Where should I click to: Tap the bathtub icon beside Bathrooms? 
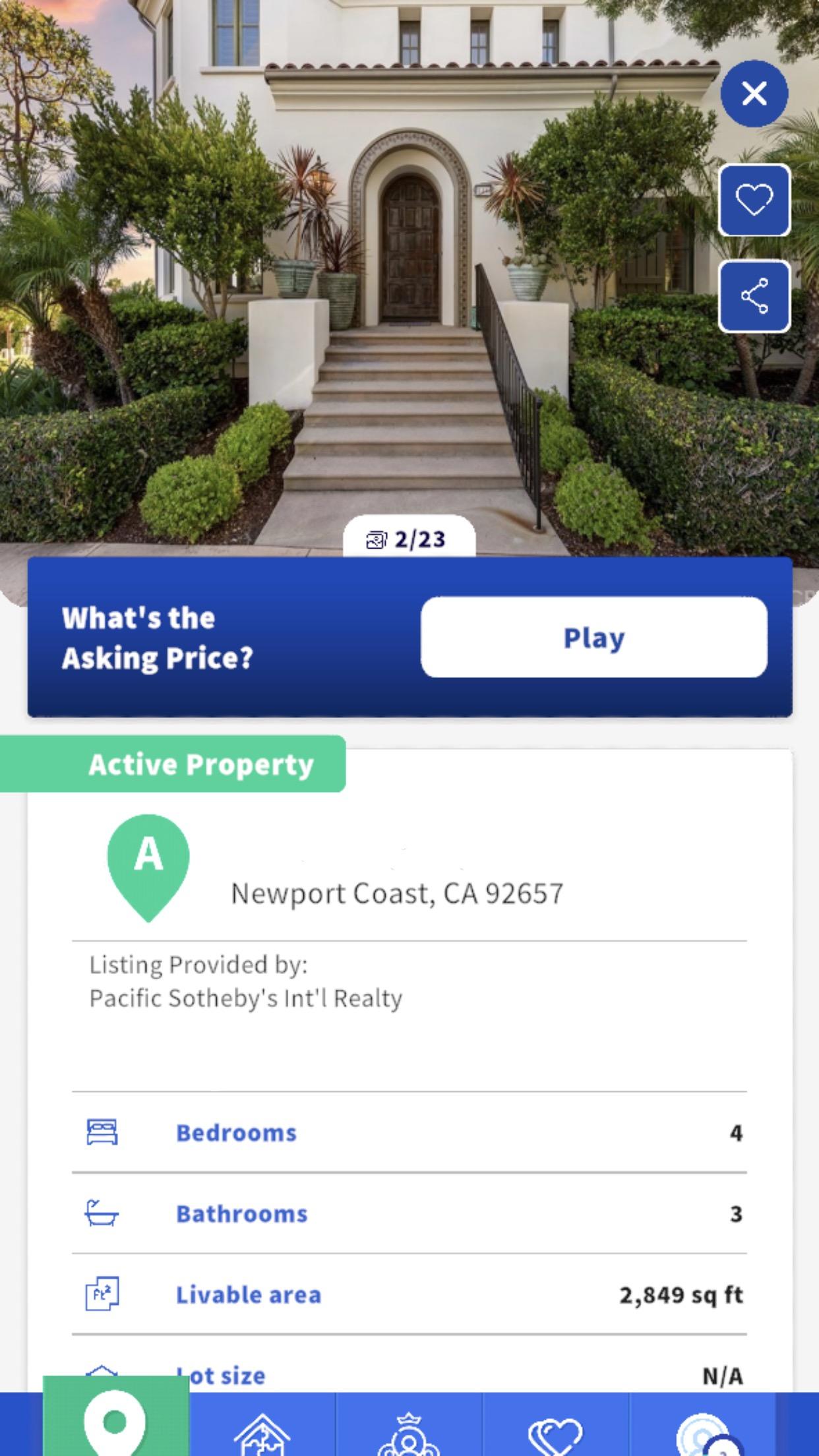click(x=104, y=1213)
